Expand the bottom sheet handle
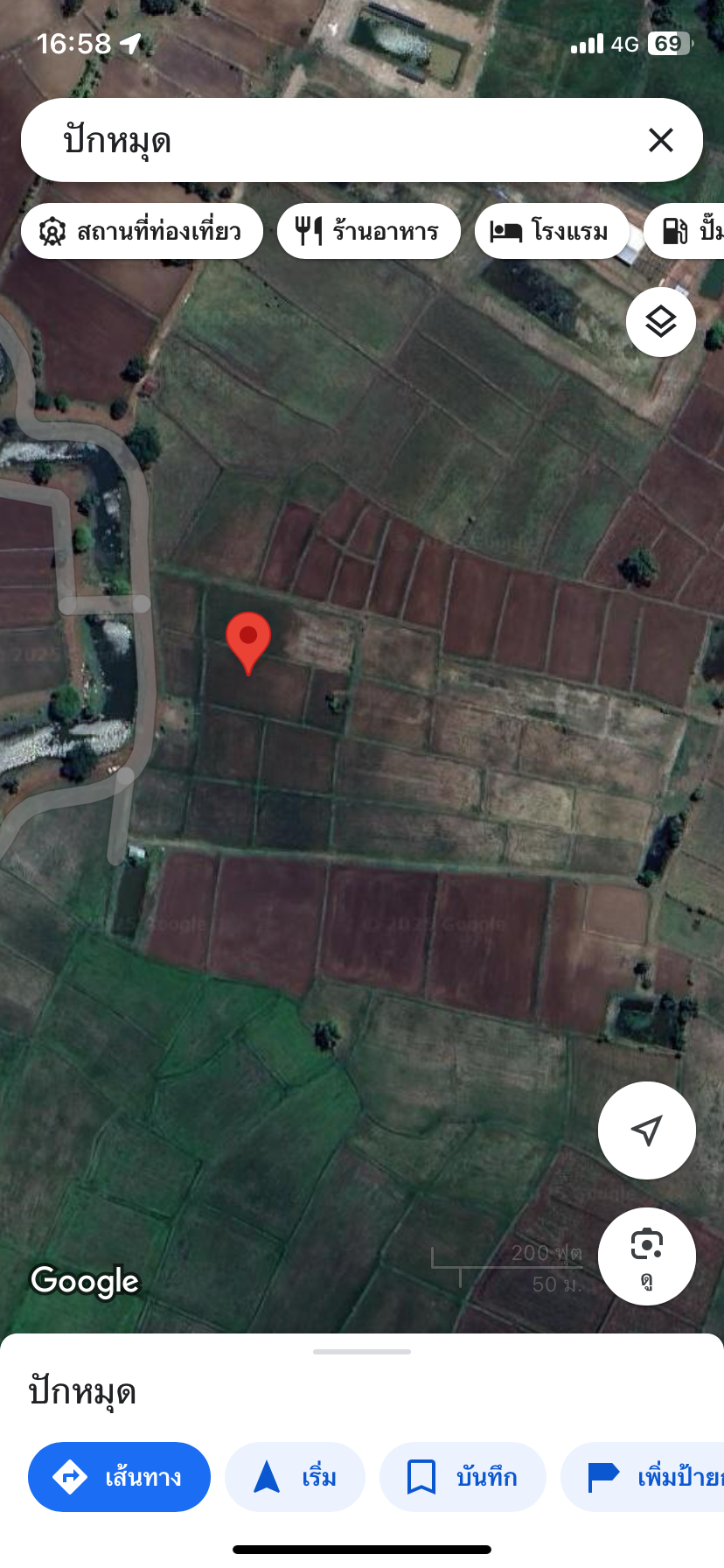Screen dimensions: 724x1568 [x=362, y=1352]
